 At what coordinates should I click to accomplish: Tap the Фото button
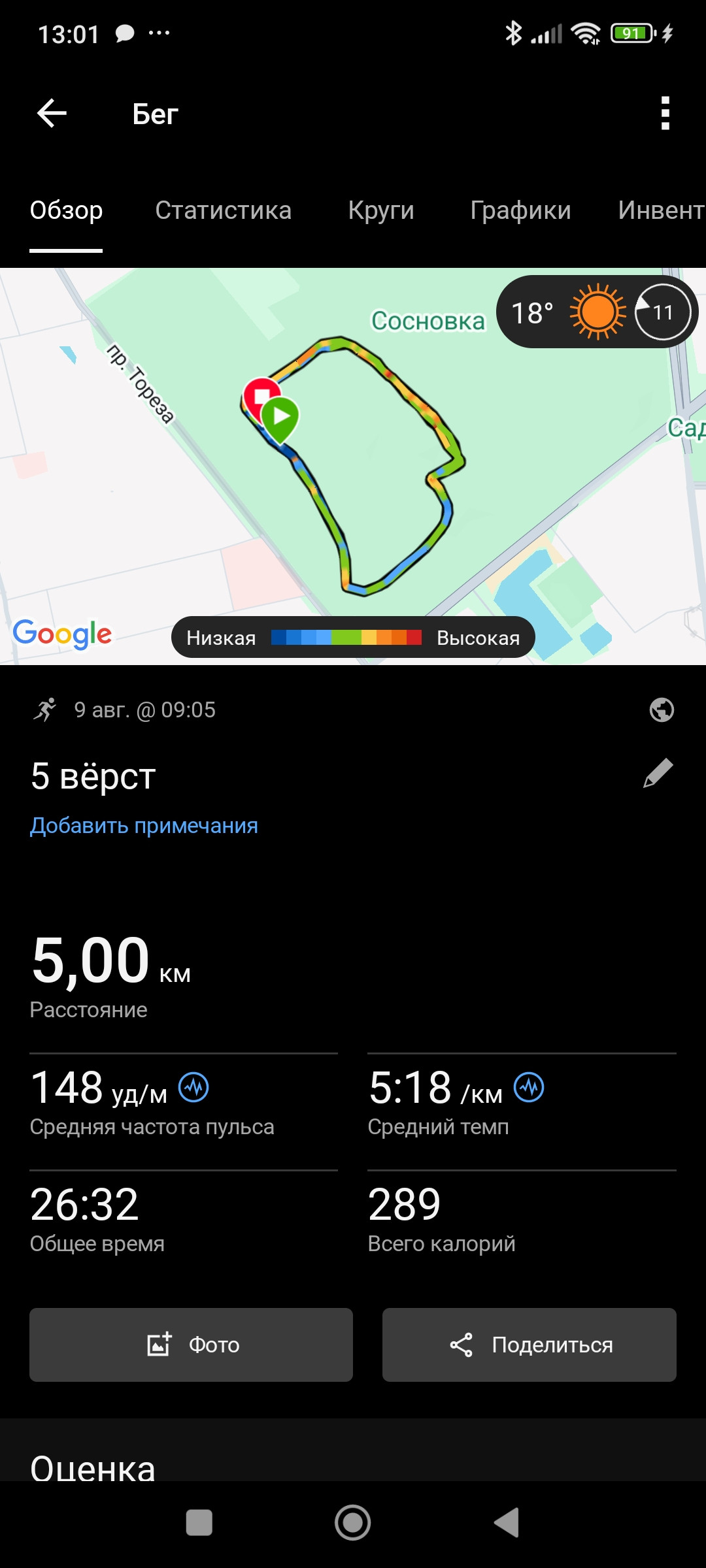point(191,1345)
